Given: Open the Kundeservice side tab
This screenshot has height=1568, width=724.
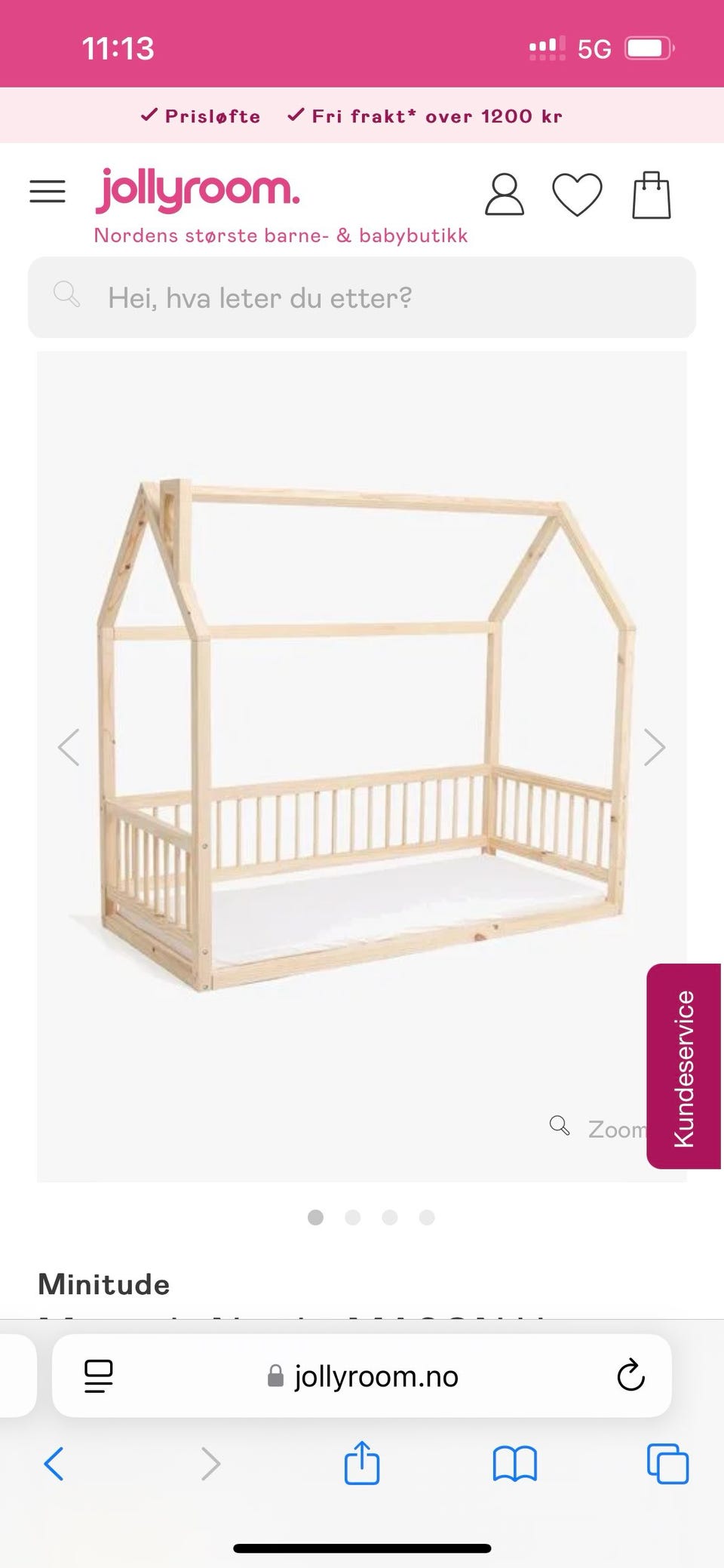Looking at the screenshot, I should (684, 1065).
